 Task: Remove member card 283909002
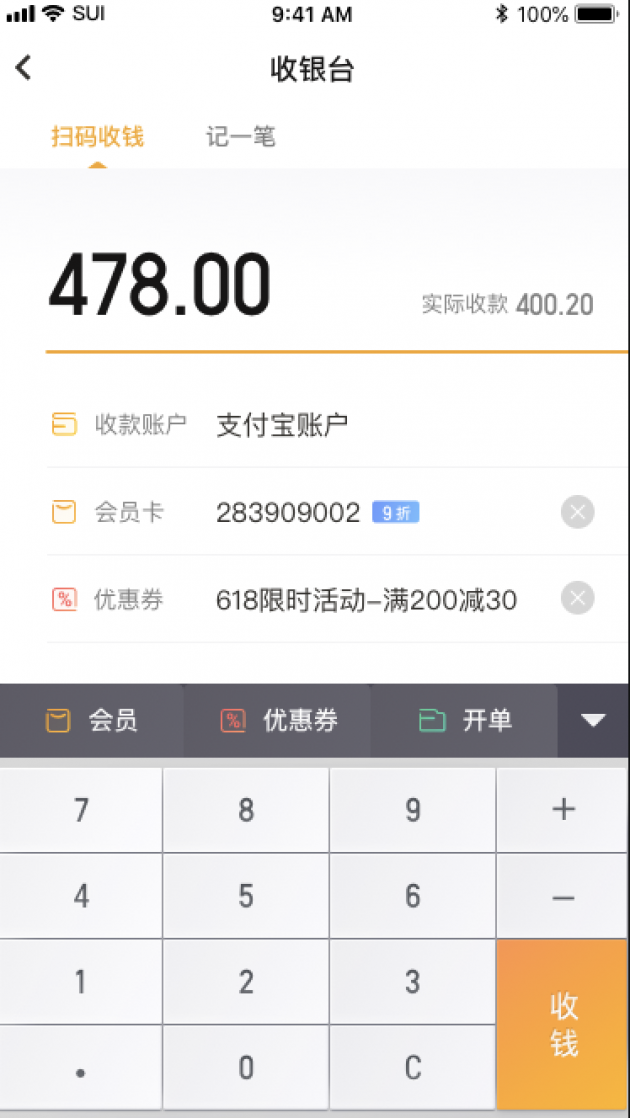pos(577,513)
